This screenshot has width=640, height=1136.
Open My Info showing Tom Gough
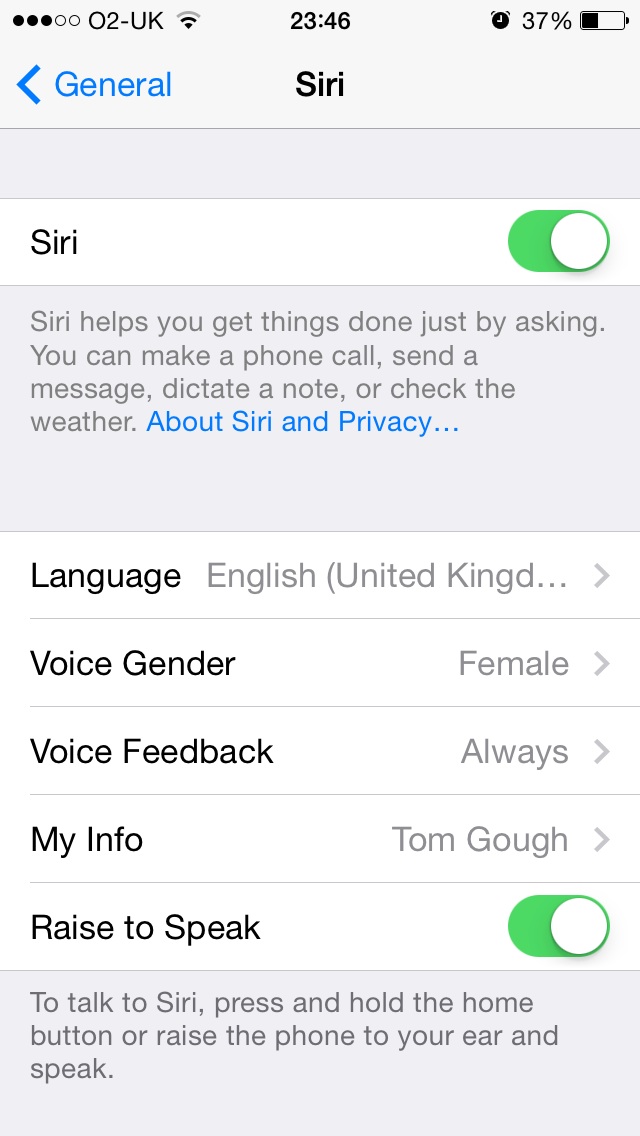point(320,840)
